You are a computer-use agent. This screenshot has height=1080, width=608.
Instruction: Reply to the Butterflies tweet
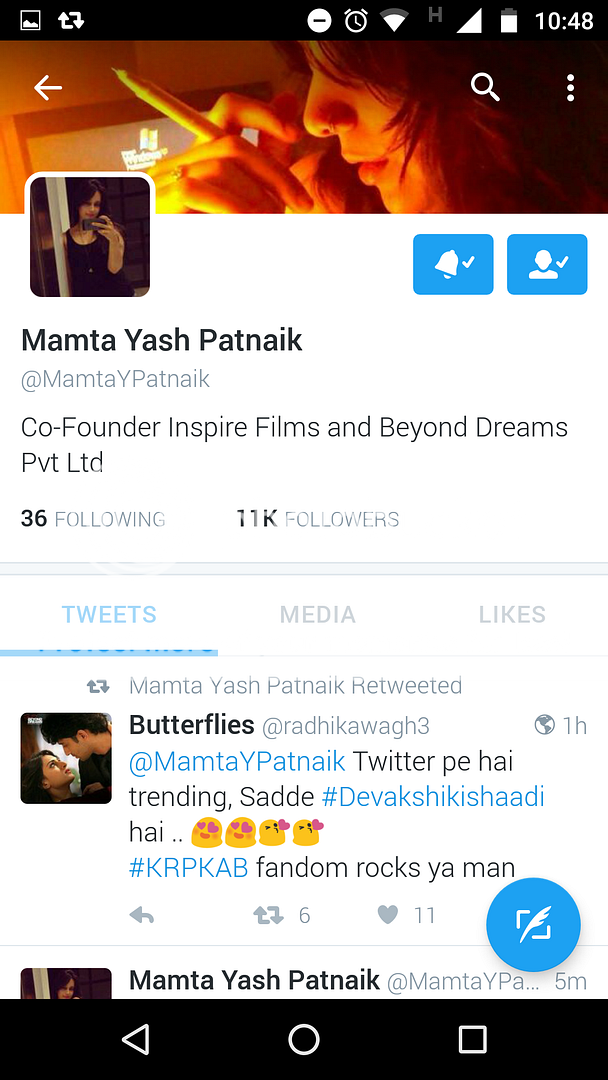click(x=142, y=914)
